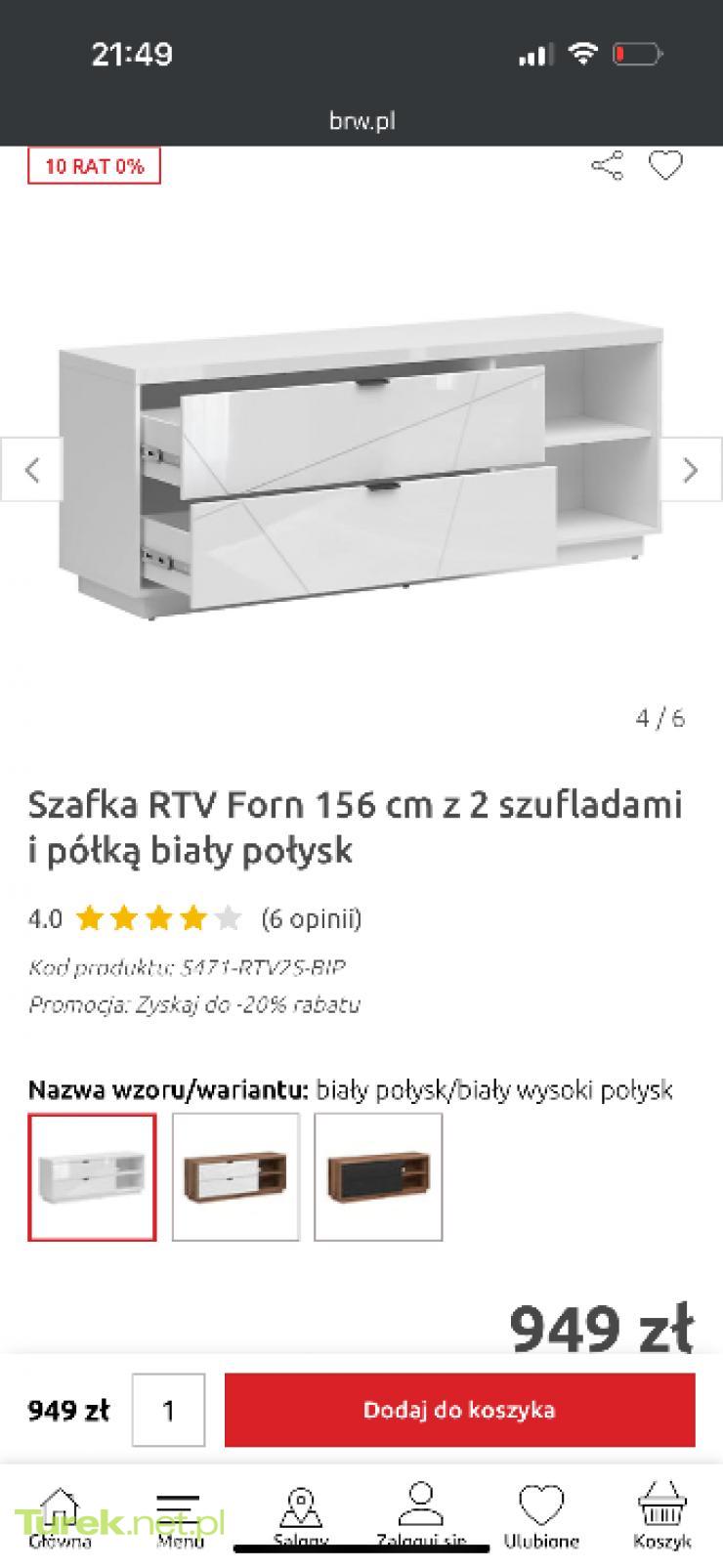
Task: Switch to the Ulubione tab
Action: coord(541,1517)
